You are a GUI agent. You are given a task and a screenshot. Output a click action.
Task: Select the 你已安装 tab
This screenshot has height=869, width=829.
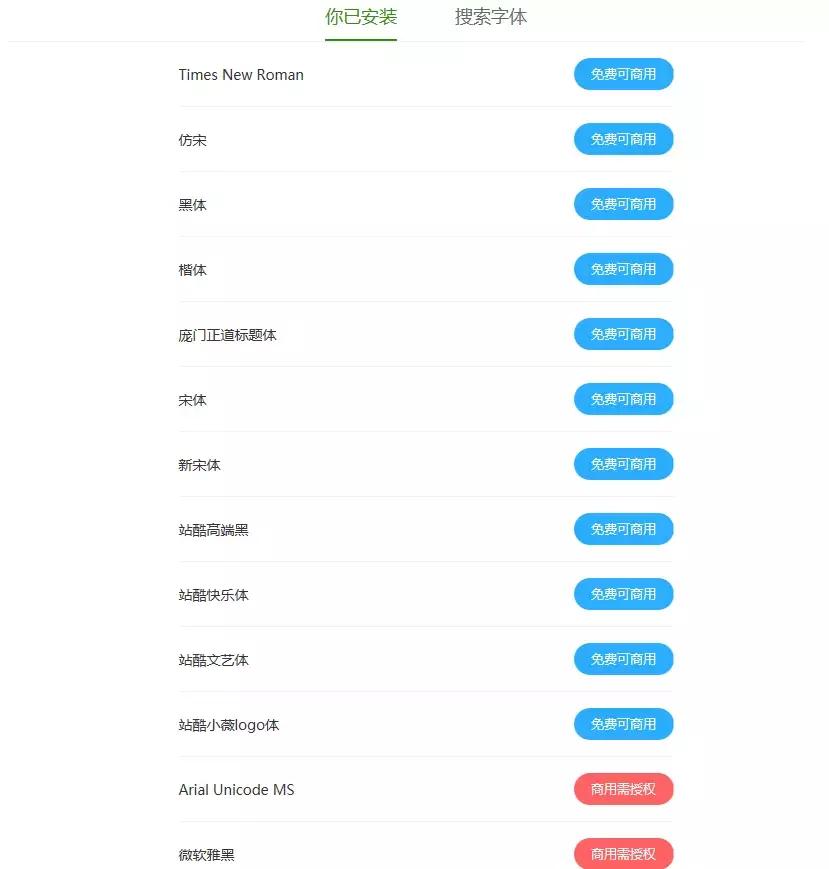360,17
